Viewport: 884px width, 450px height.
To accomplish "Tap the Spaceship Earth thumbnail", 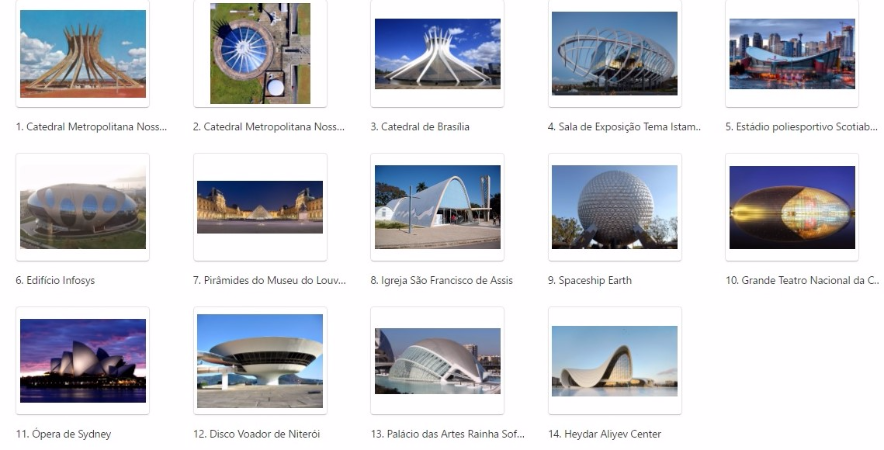I will click(x=614, y=207).
